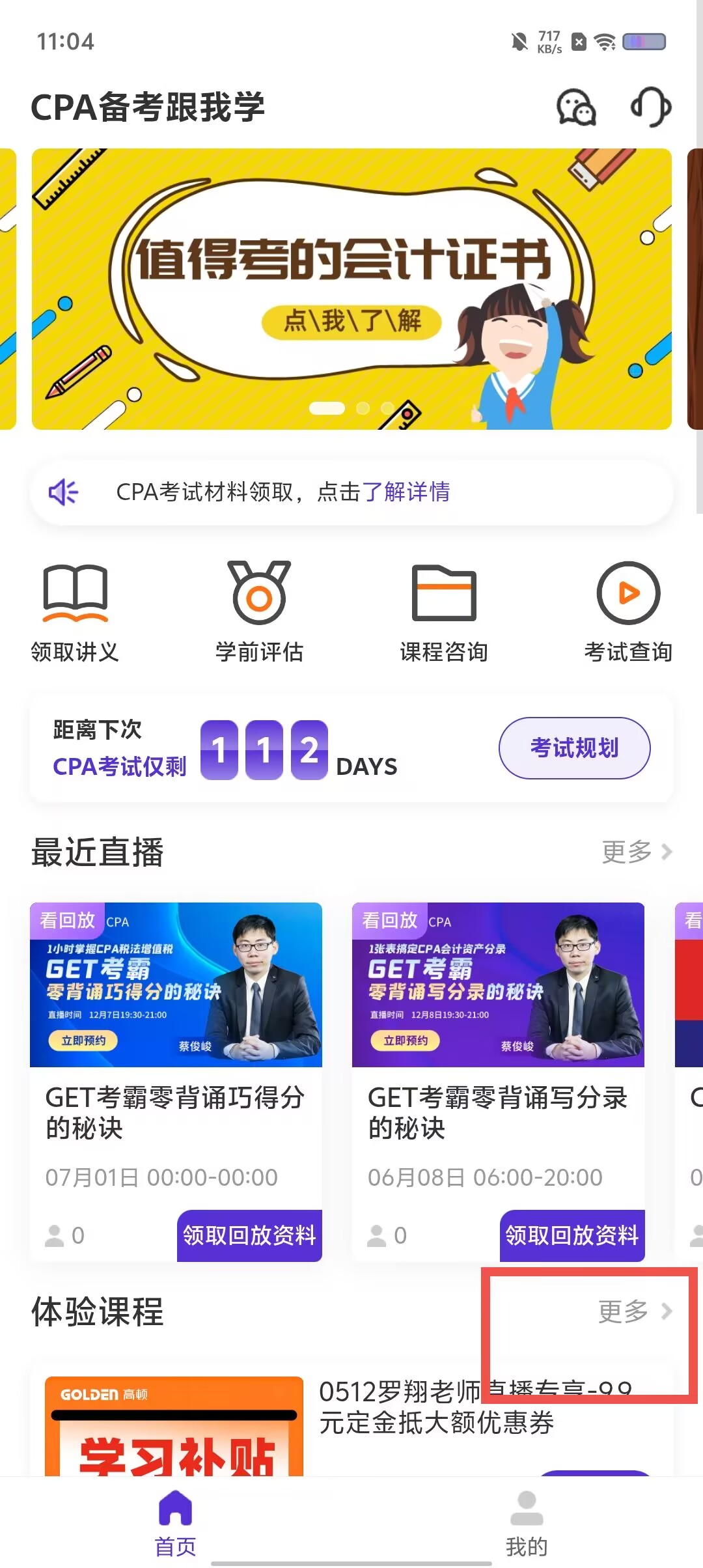The height and width of the screenshot is (1568, 703).
Task: Open 课程咨询
Action: [444, 612]
